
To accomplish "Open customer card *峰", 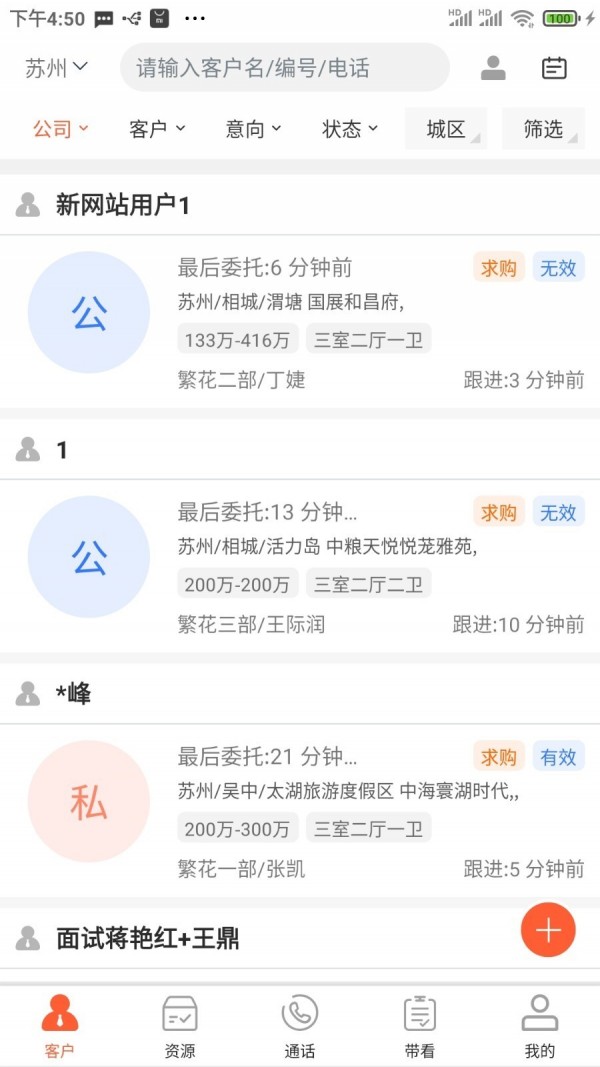I will coord(300,811).
